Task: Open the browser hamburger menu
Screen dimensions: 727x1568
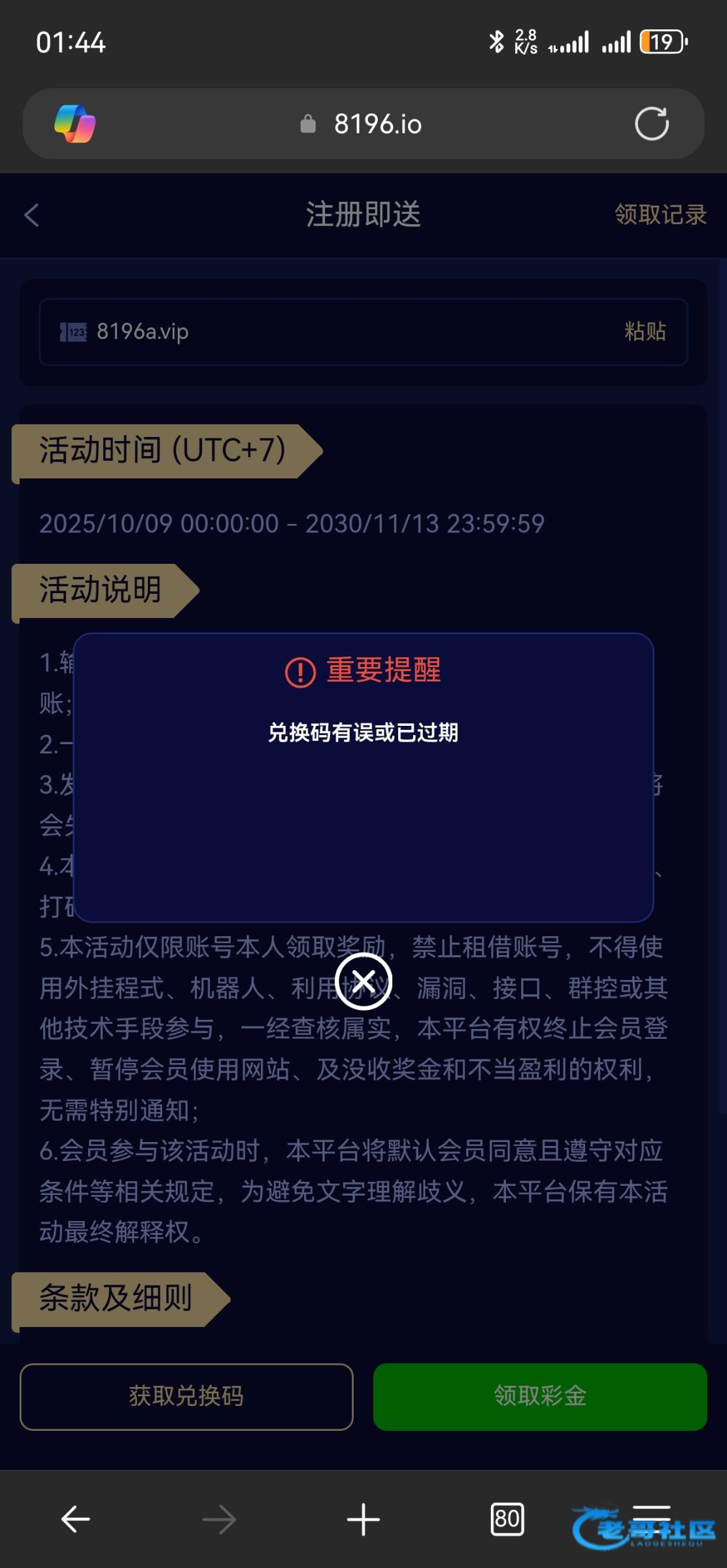Action: 651,1515
